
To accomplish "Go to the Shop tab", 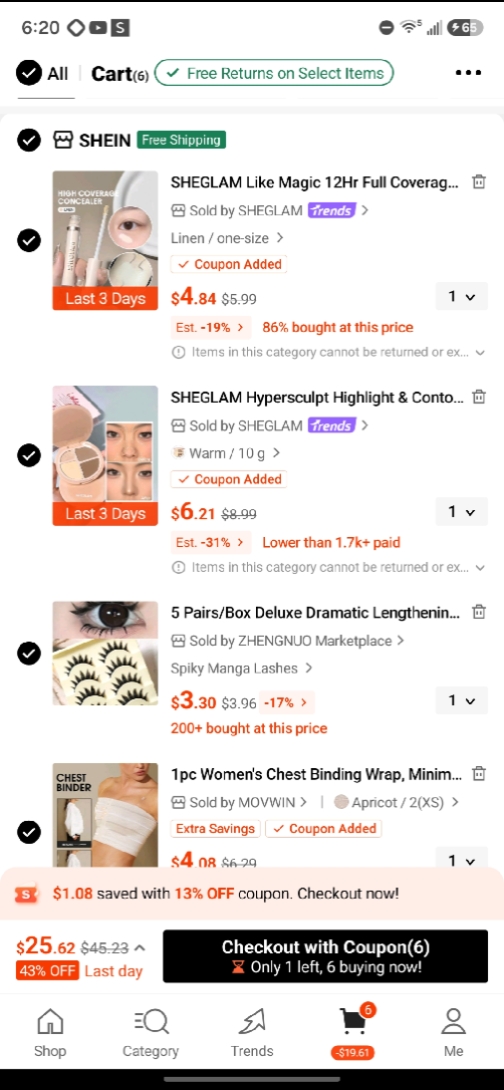I will [50, 1034].
